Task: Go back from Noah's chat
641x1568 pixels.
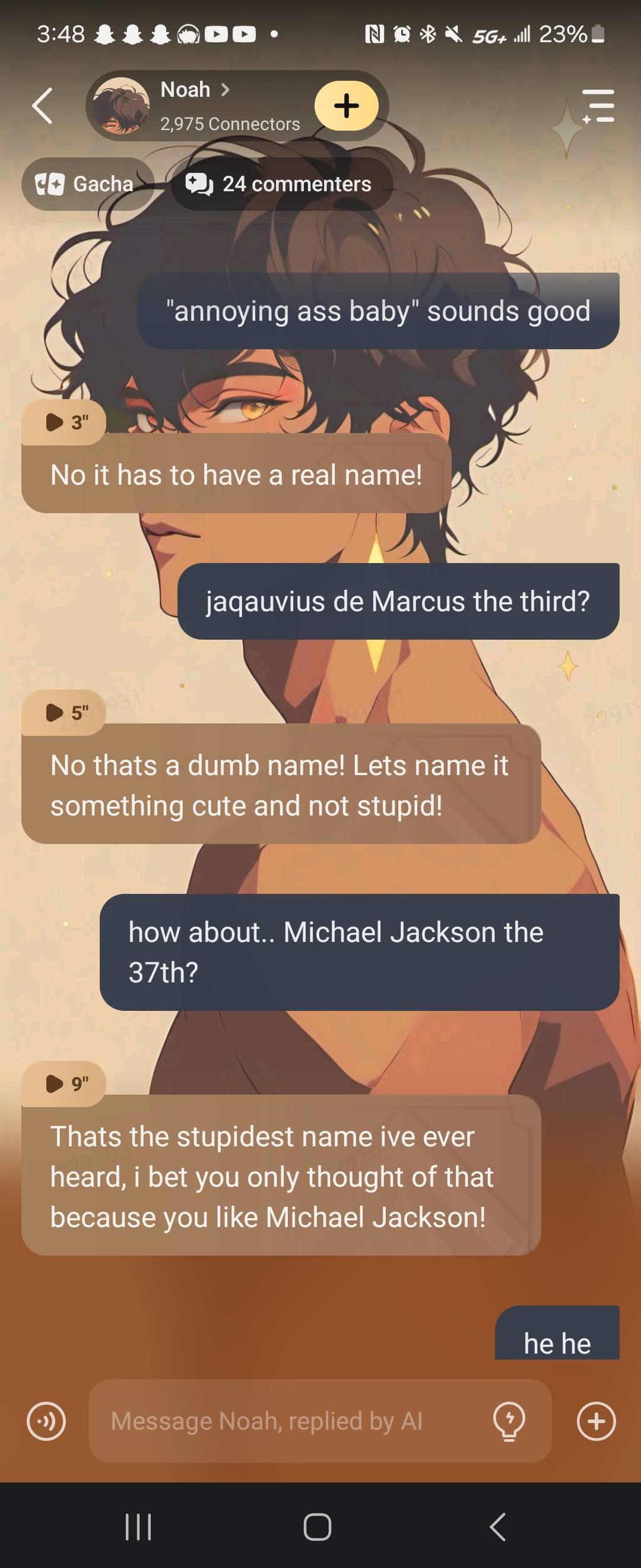Action: pos(43,106)
